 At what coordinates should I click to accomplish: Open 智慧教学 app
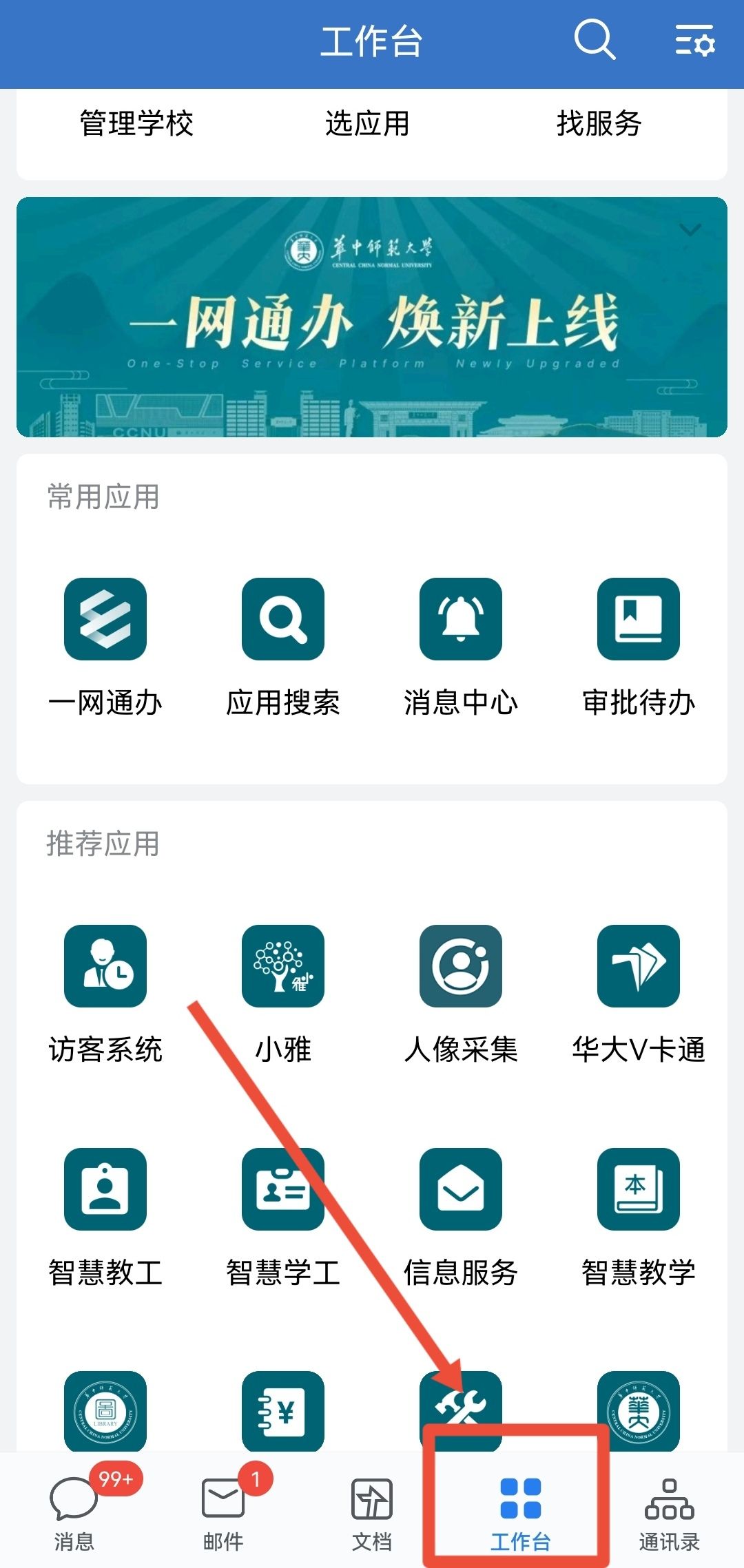(x=639, y=1189)
